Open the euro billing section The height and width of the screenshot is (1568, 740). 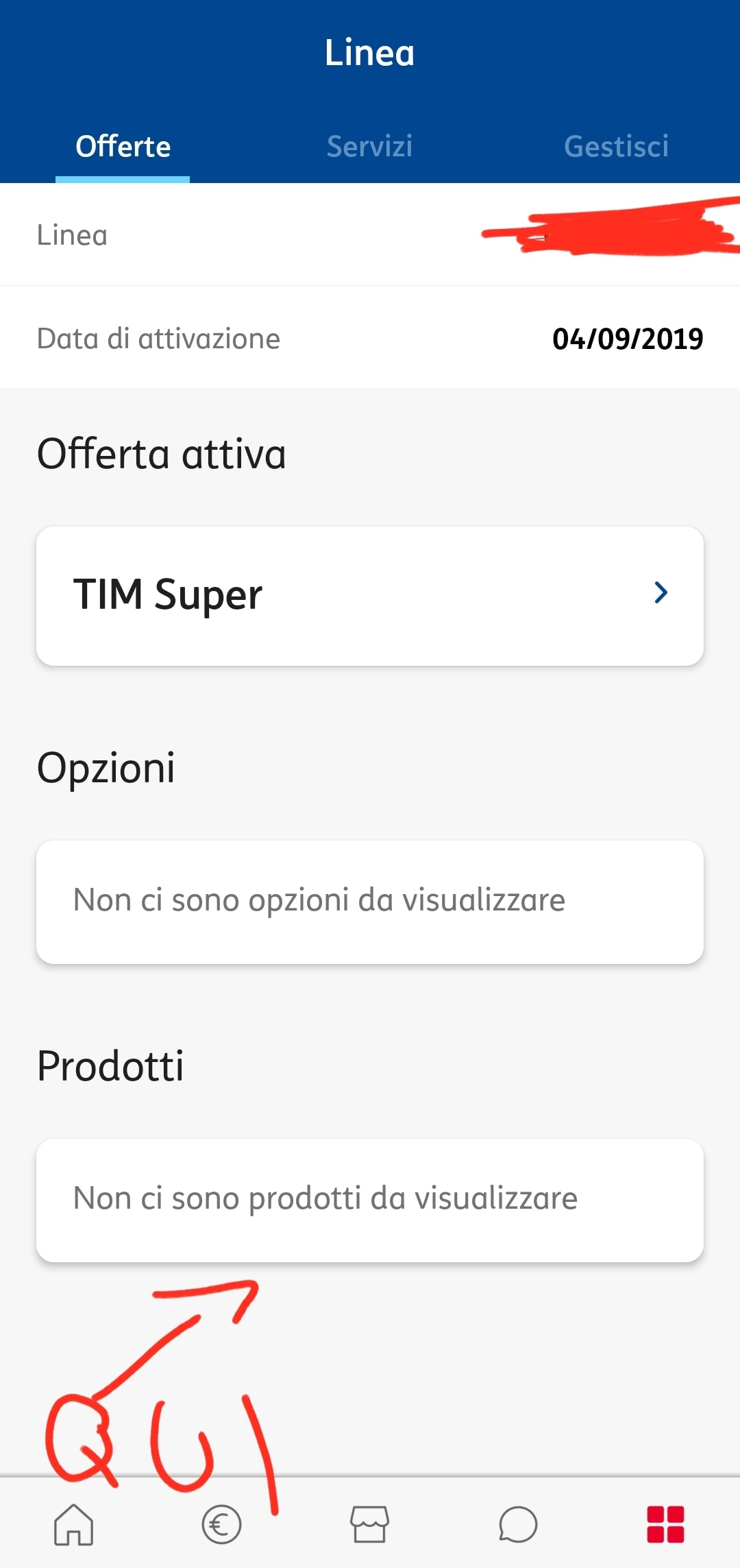coord(221,1524)
